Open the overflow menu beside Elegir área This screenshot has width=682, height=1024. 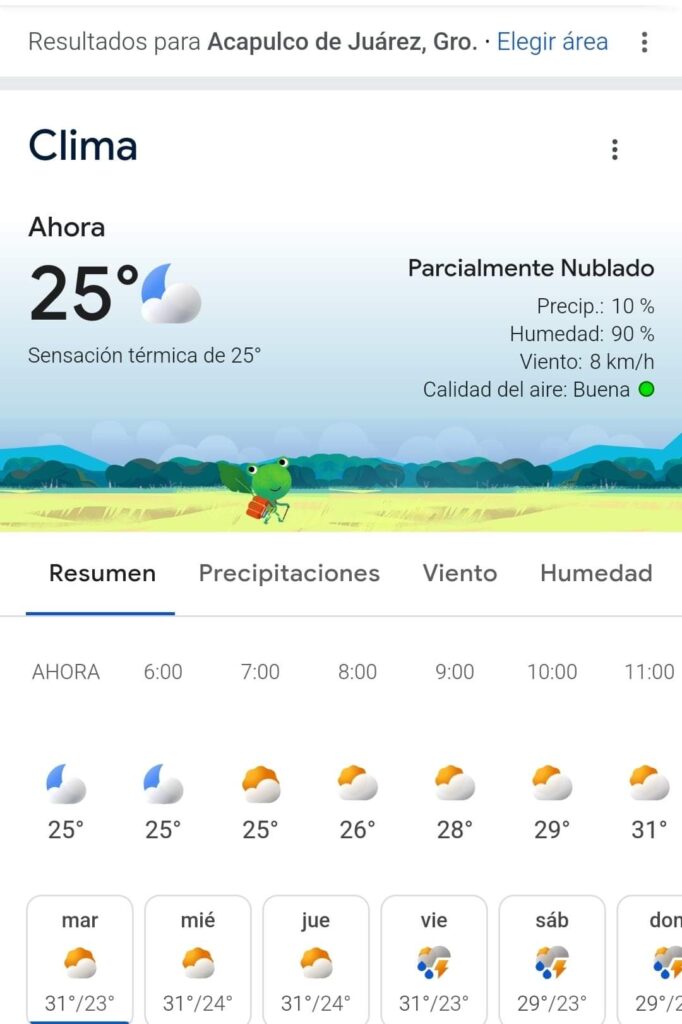click(x=644, y=42)
